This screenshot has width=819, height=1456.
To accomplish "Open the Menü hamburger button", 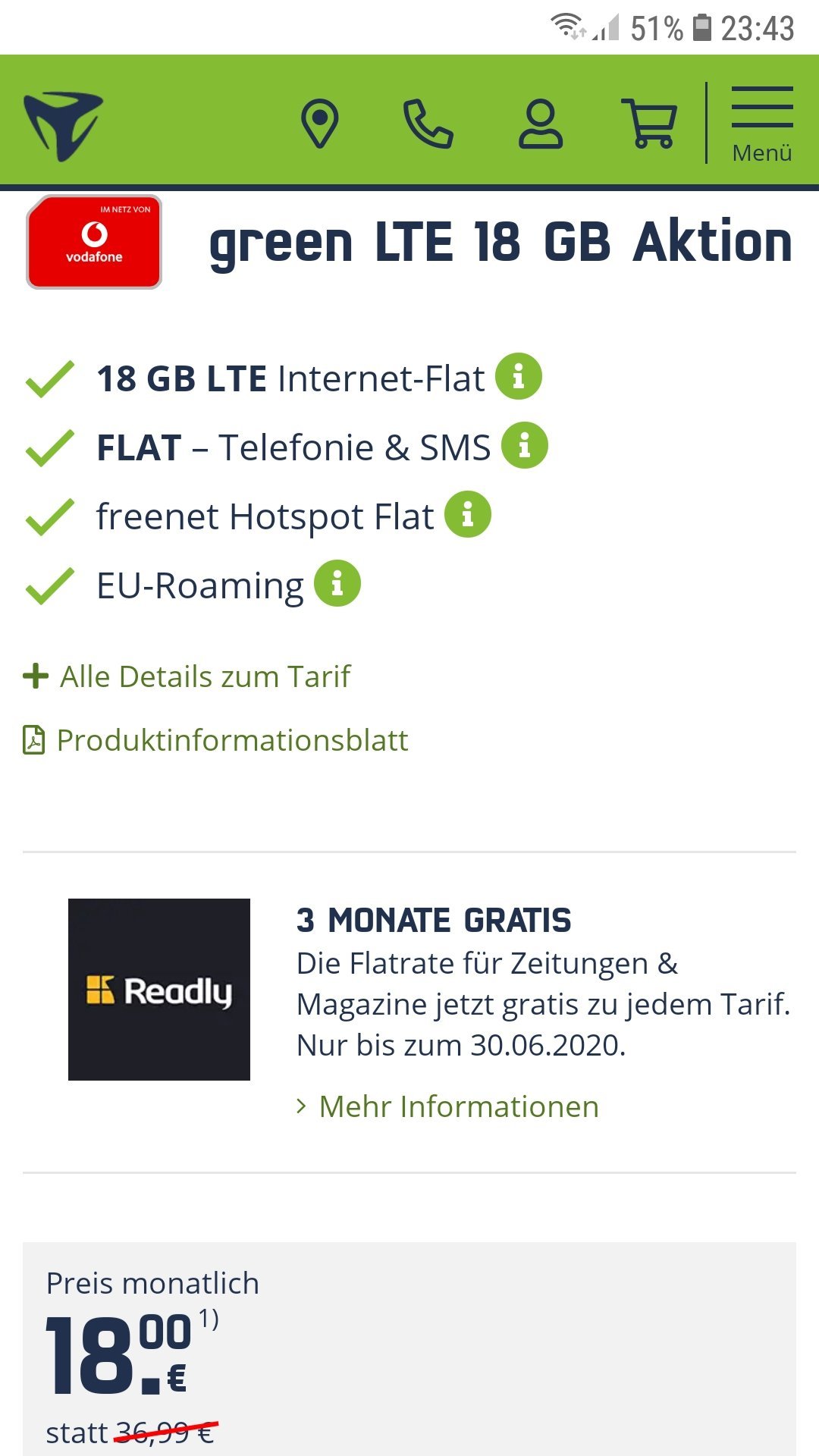I will (762, 124).
